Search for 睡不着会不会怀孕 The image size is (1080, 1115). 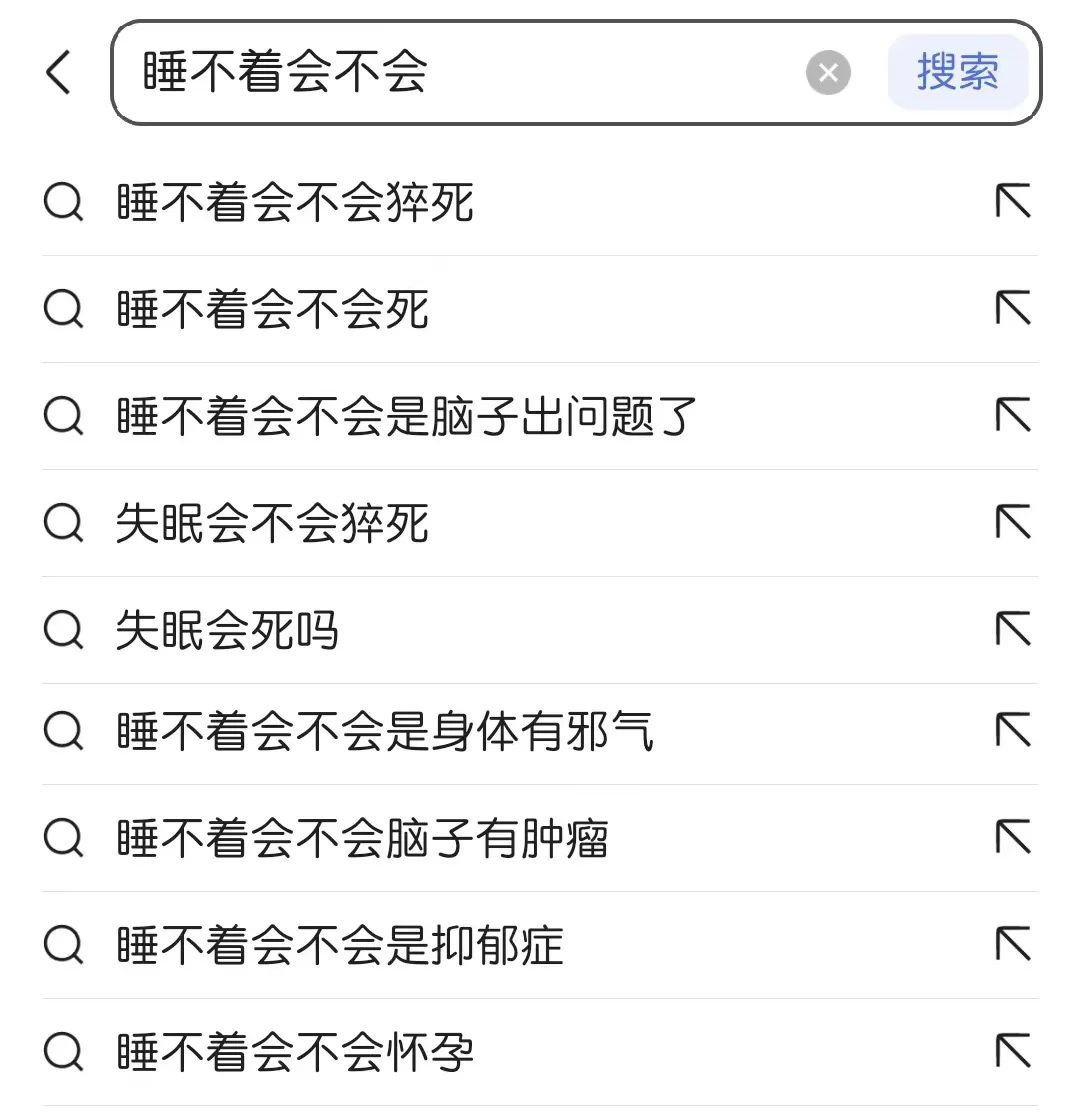tap(295, 1053)
